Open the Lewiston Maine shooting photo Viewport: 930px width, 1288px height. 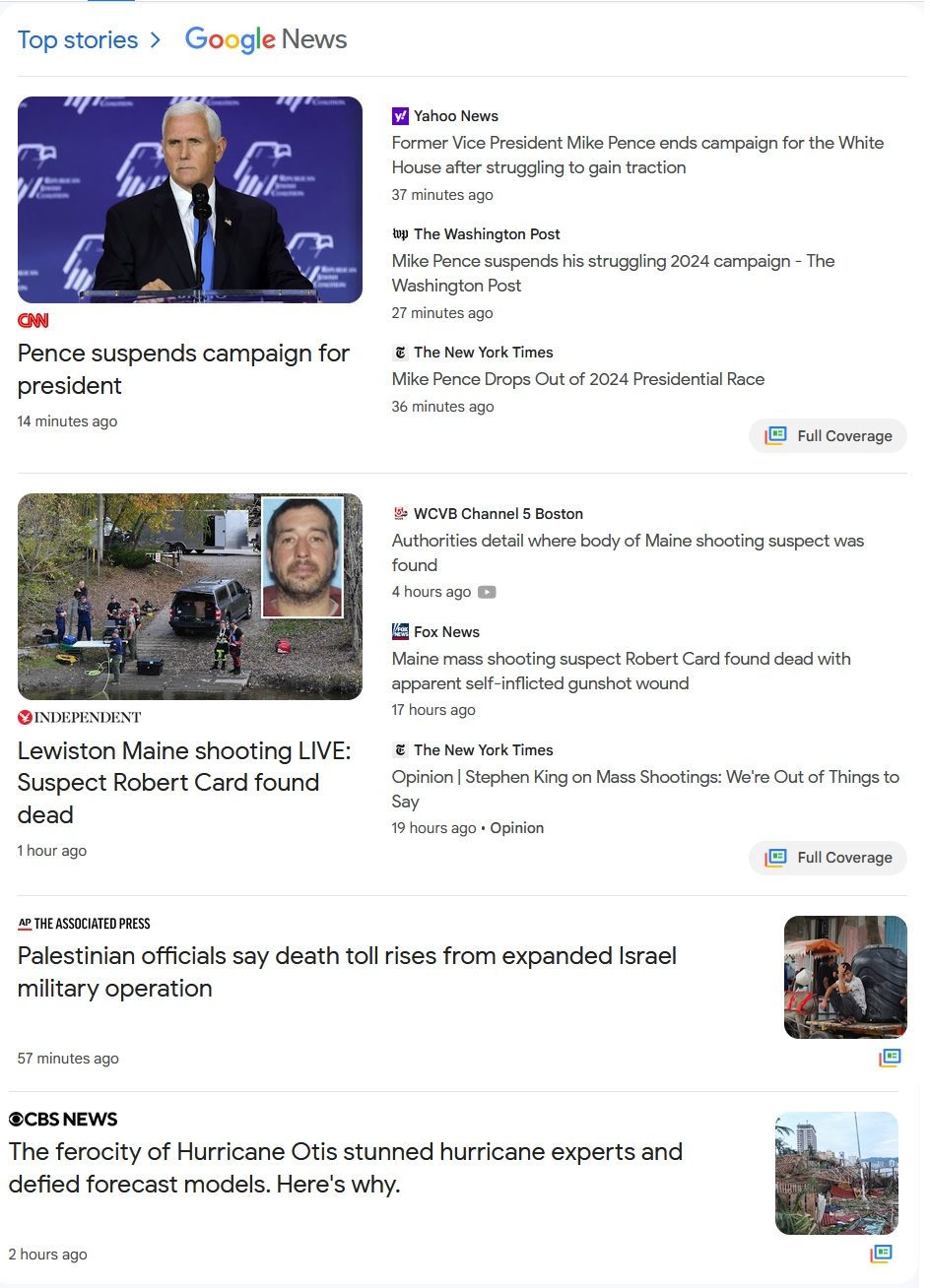click(190, 597)
